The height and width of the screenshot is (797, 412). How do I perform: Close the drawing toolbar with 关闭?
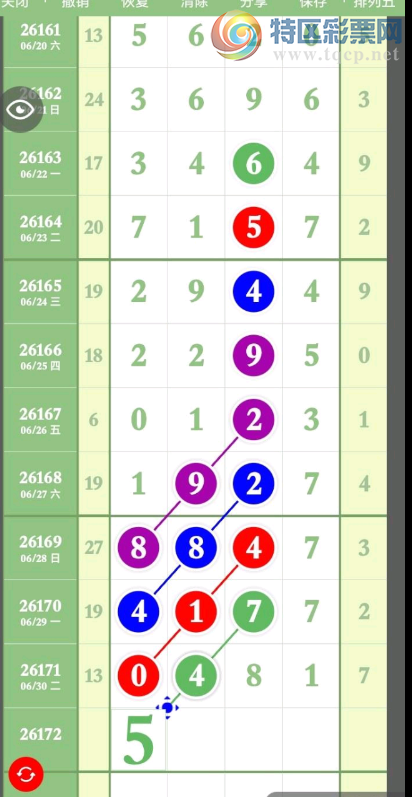point(15,3)
